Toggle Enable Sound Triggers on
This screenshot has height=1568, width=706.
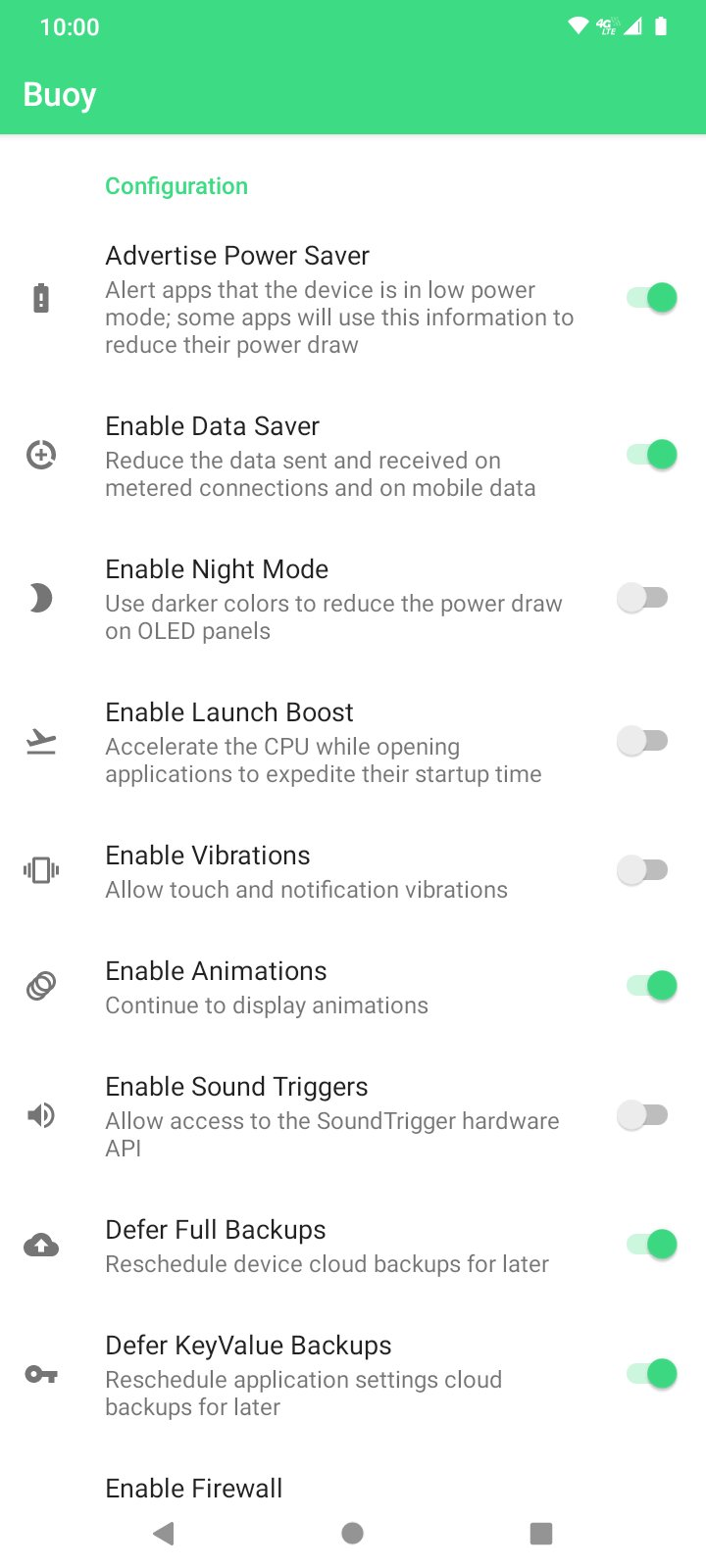(643, 1115)
